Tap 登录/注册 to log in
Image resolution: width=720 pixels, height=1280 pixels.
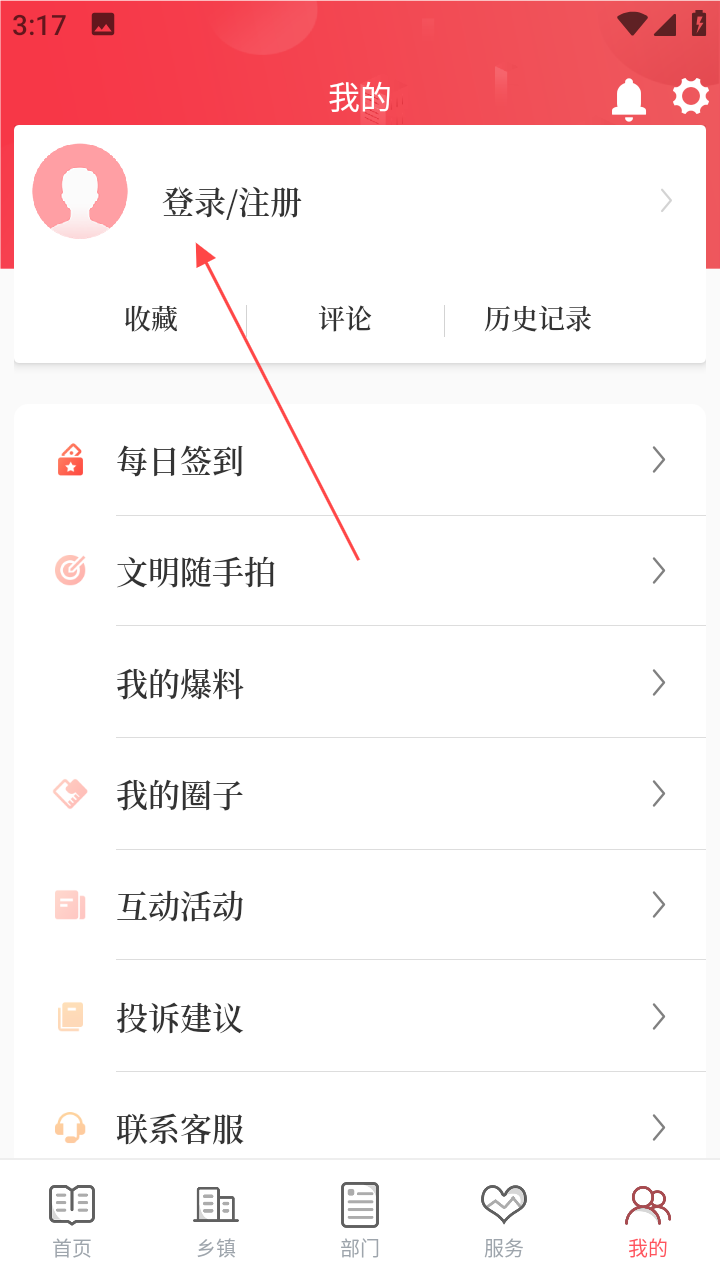tap(232, 203)
